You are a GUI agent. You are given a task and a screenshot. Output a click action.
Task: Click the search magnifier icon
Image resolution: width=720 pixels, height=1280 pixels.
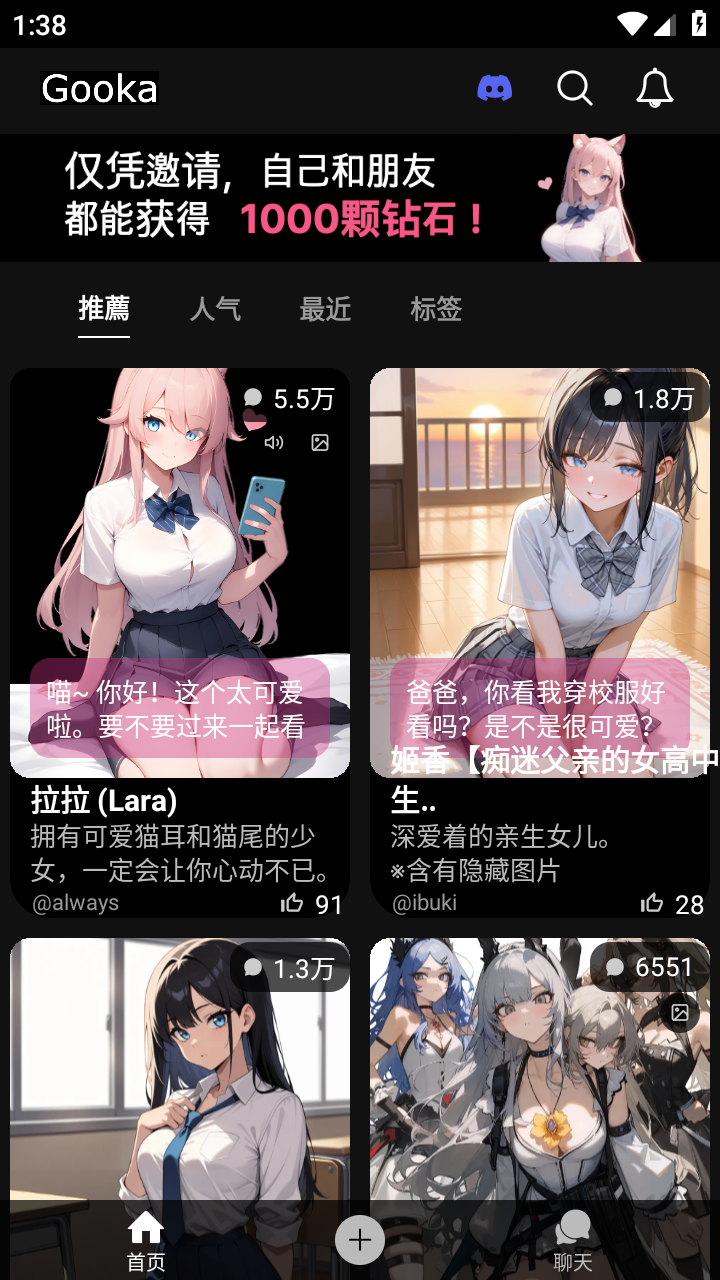point(575,89)
